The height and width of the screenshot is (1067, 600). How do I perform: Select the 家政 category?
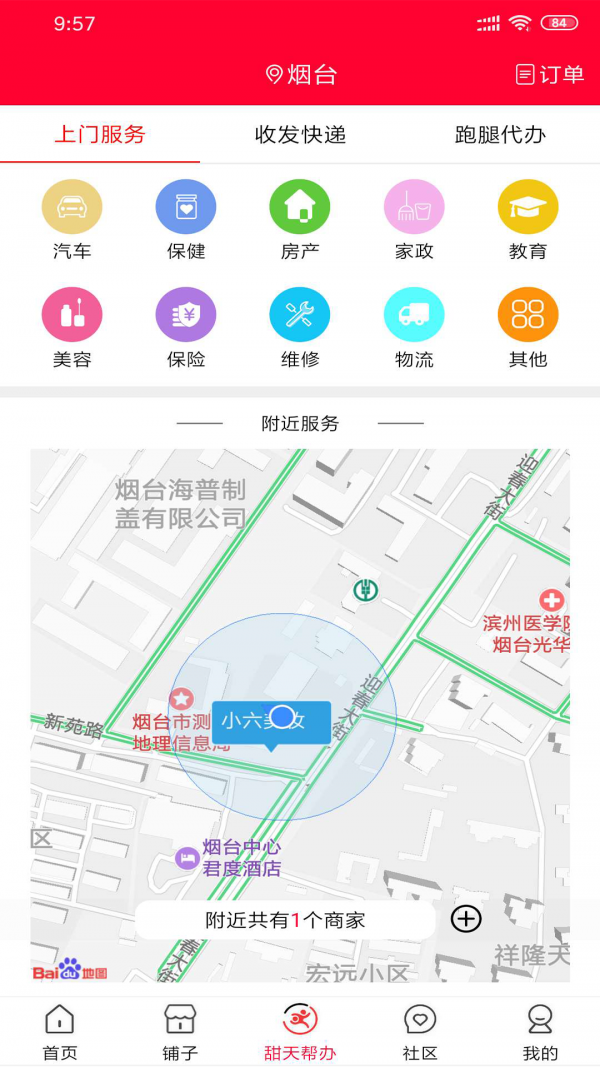[414, 220]
